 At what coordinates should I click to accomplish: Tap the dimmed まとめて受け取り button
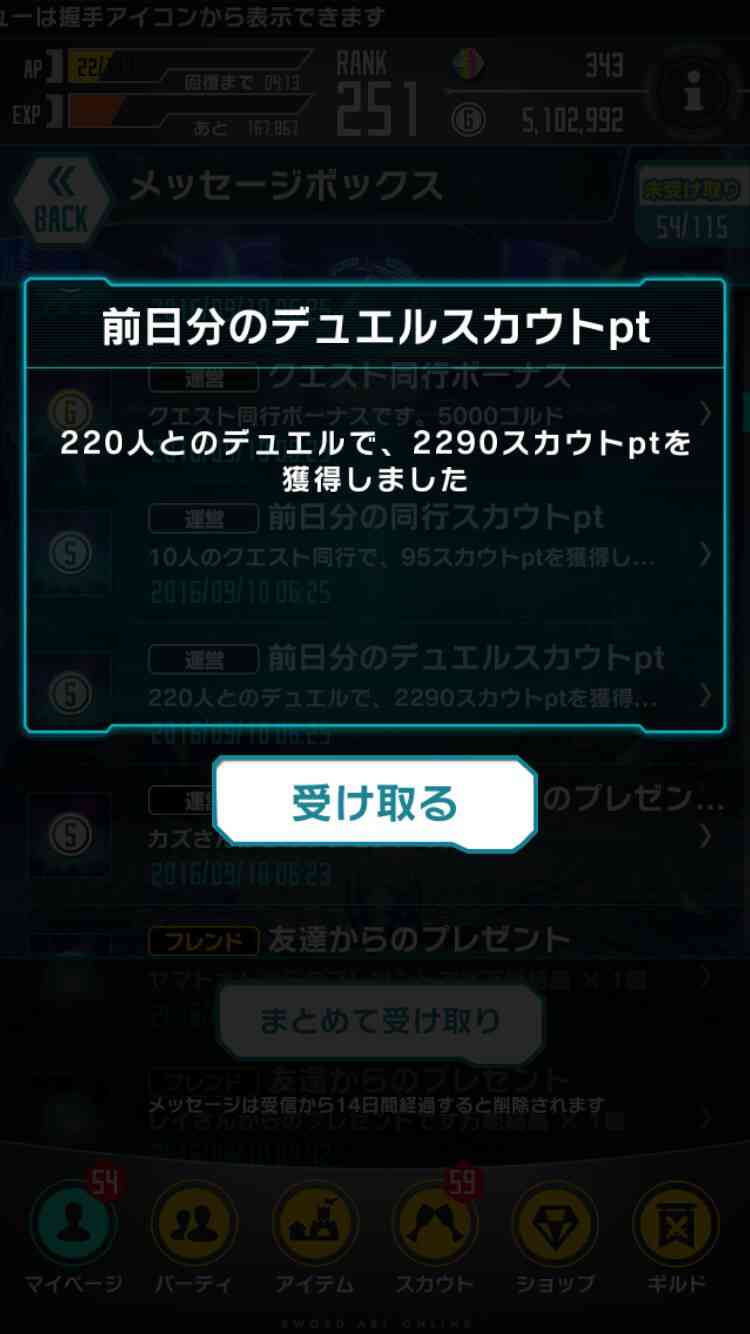pyautogui.click(x=380, y=1020)
